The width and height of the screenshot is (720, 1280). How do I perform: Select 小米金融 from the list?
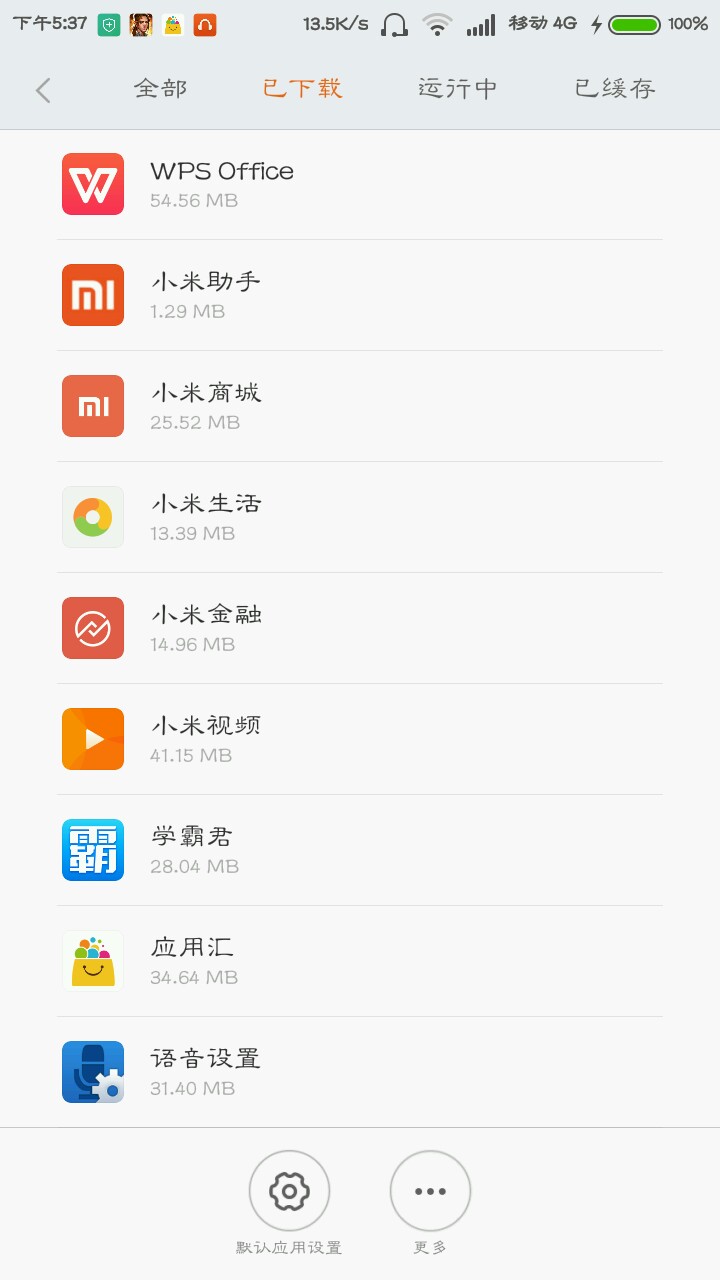(360, 628)
